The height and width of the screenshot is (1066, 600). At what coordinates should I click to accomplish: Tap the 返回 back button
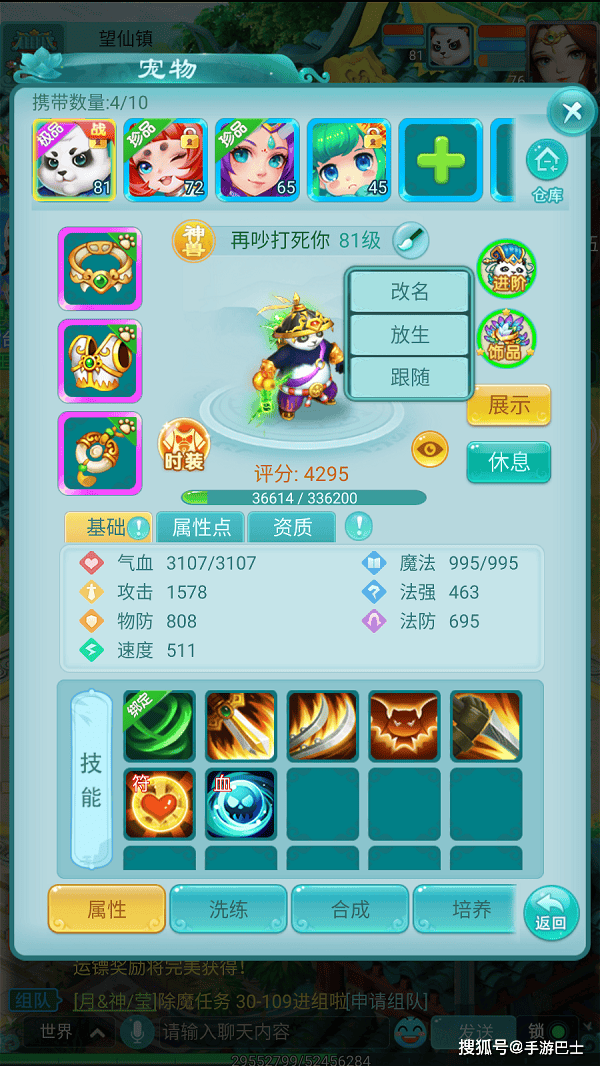coord(551,912)
